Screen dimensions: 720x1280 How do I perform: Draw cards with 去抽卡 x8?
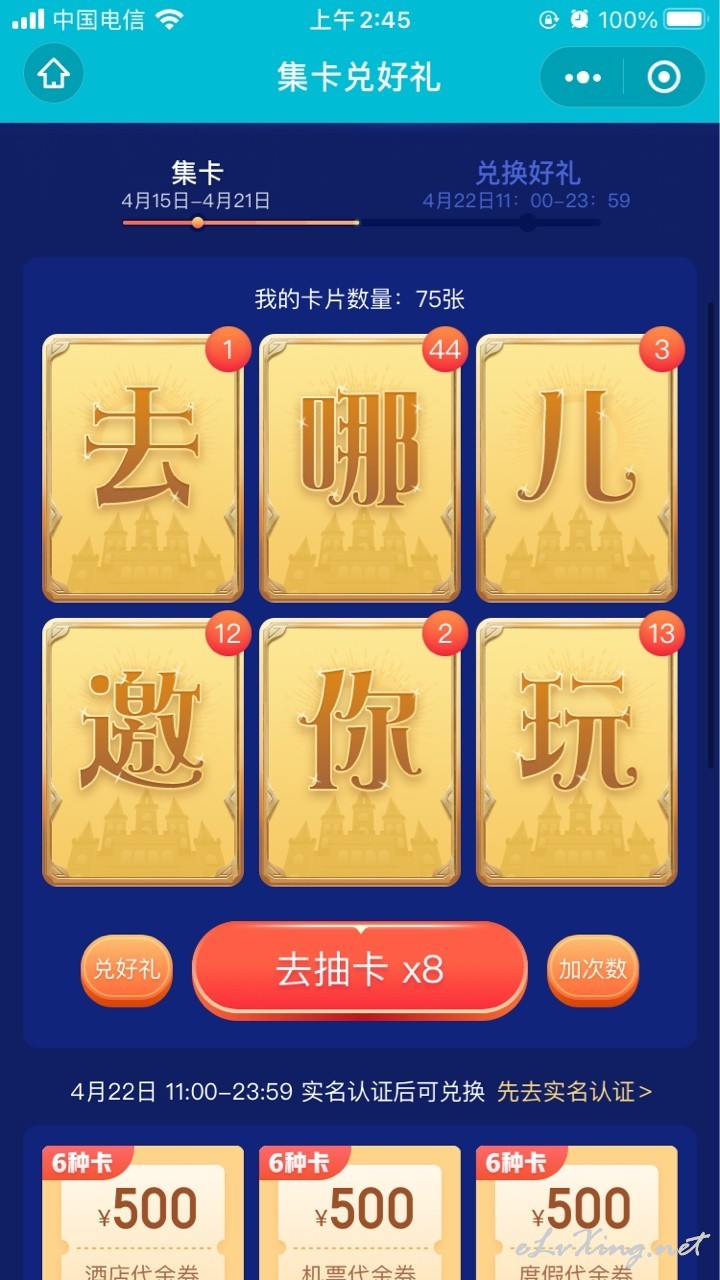coord(360,970)
